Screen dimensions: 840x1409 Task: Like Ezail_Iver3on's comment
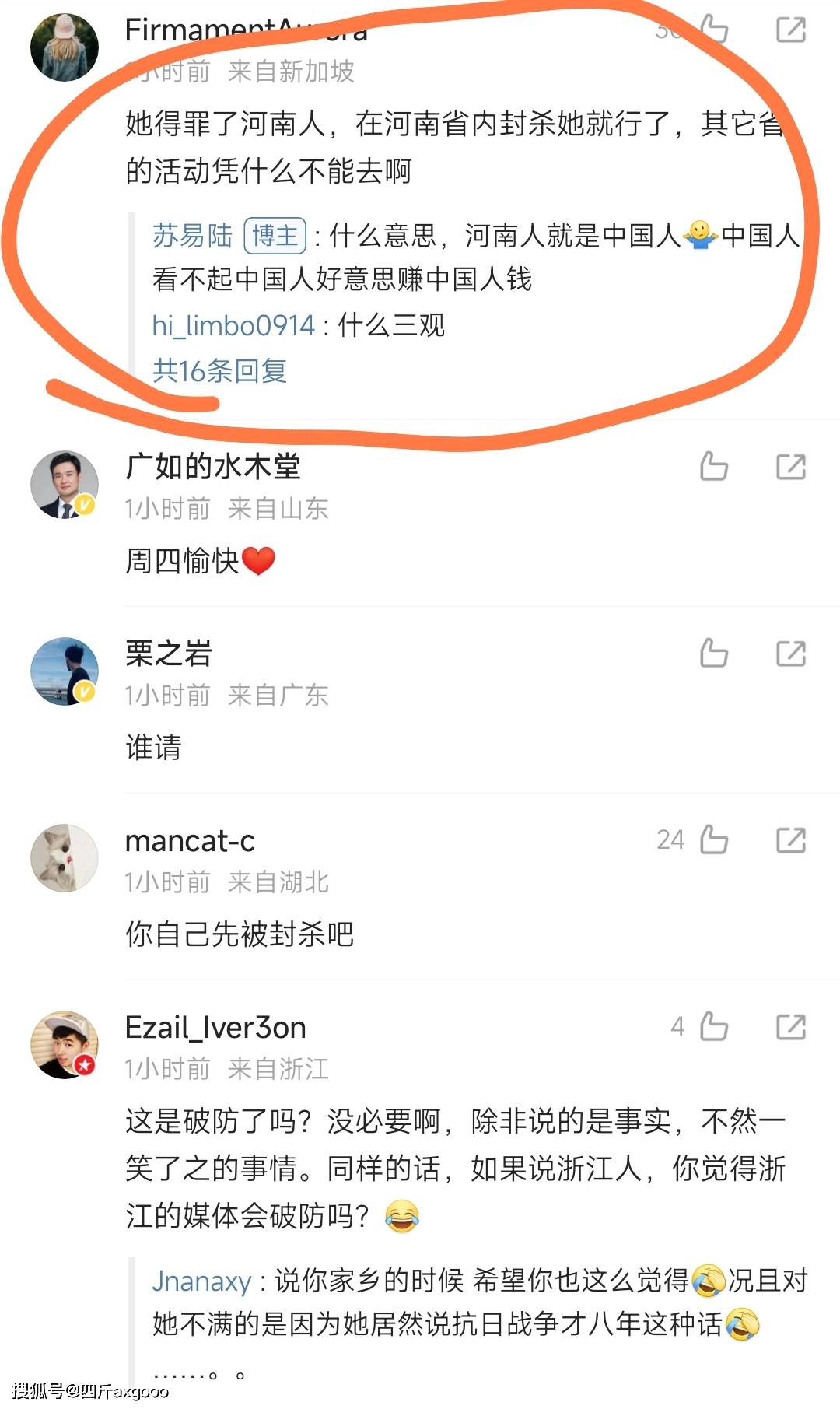713,1027
